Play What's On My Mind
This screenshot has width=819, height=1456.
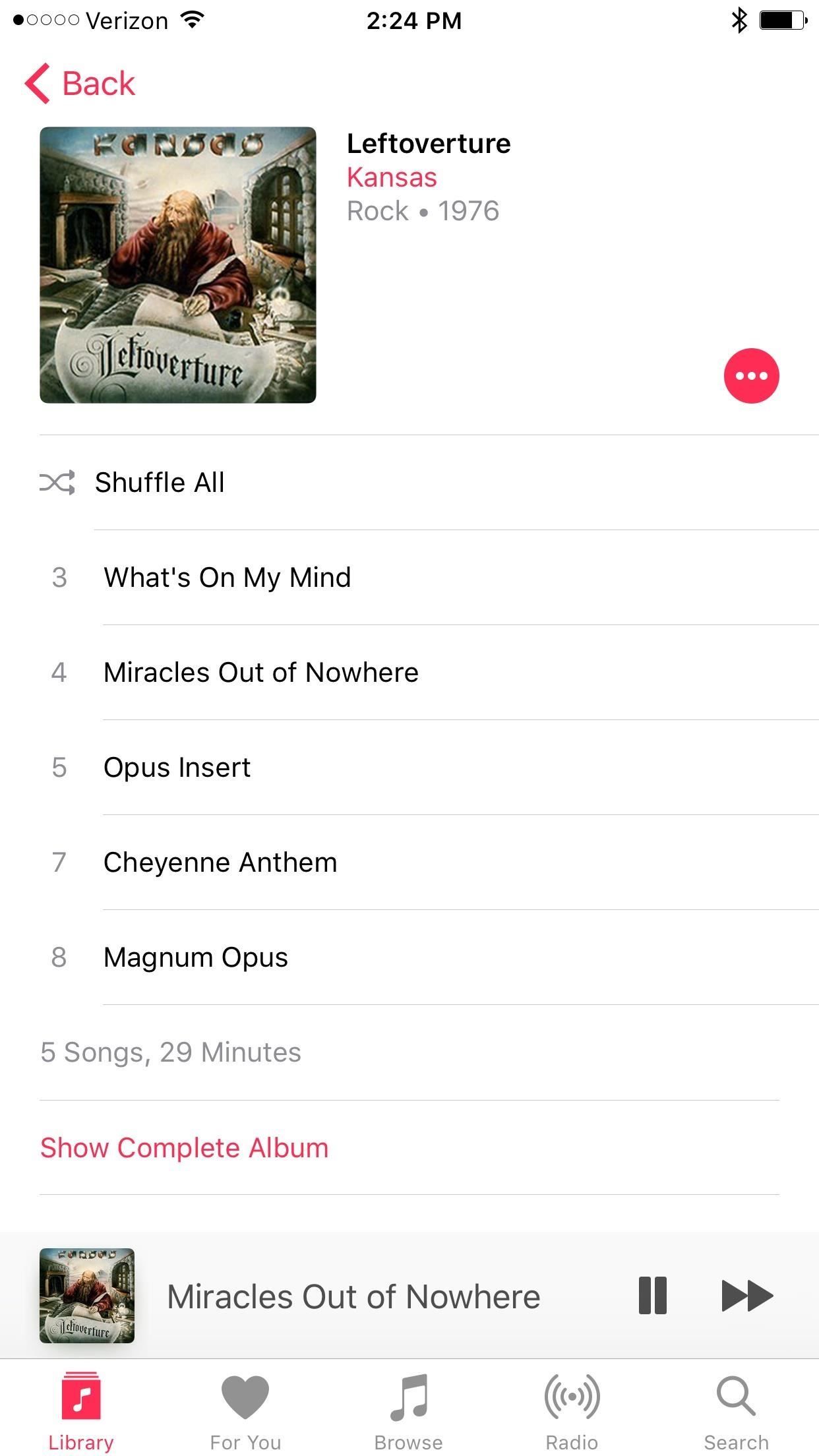[x=228, y=578]
